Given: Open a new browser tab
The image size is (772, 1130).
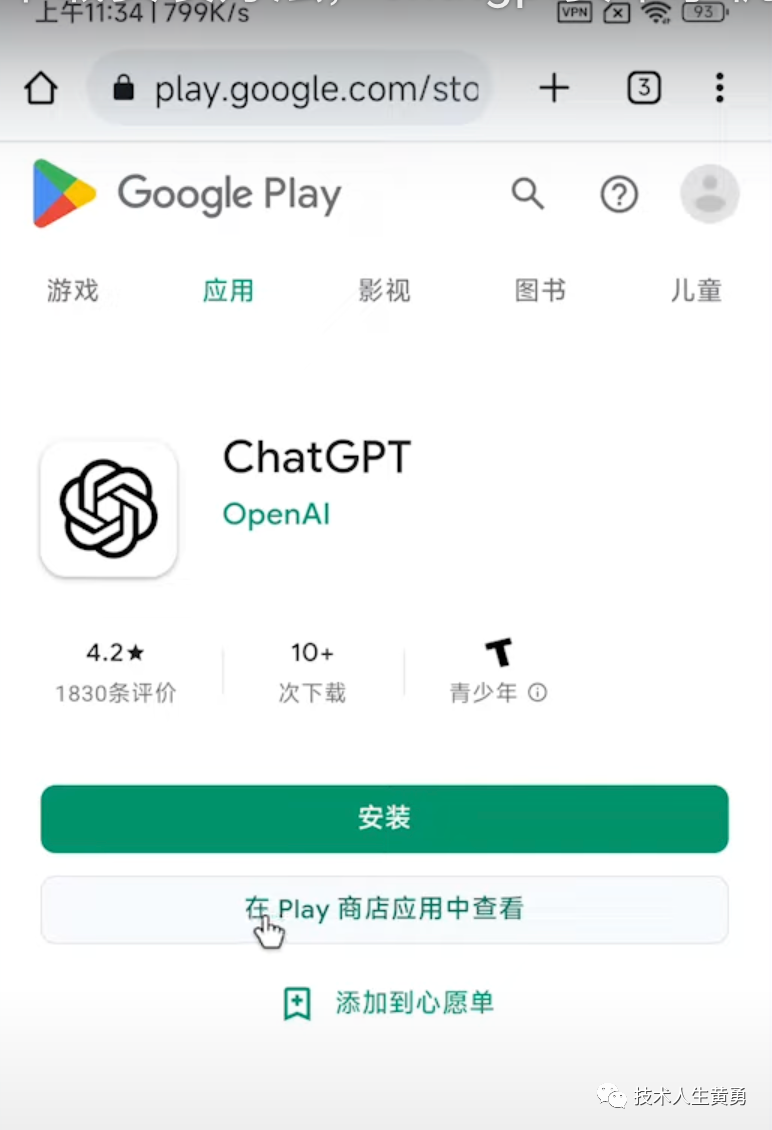Looking at the screenshot, I should 553,89.
